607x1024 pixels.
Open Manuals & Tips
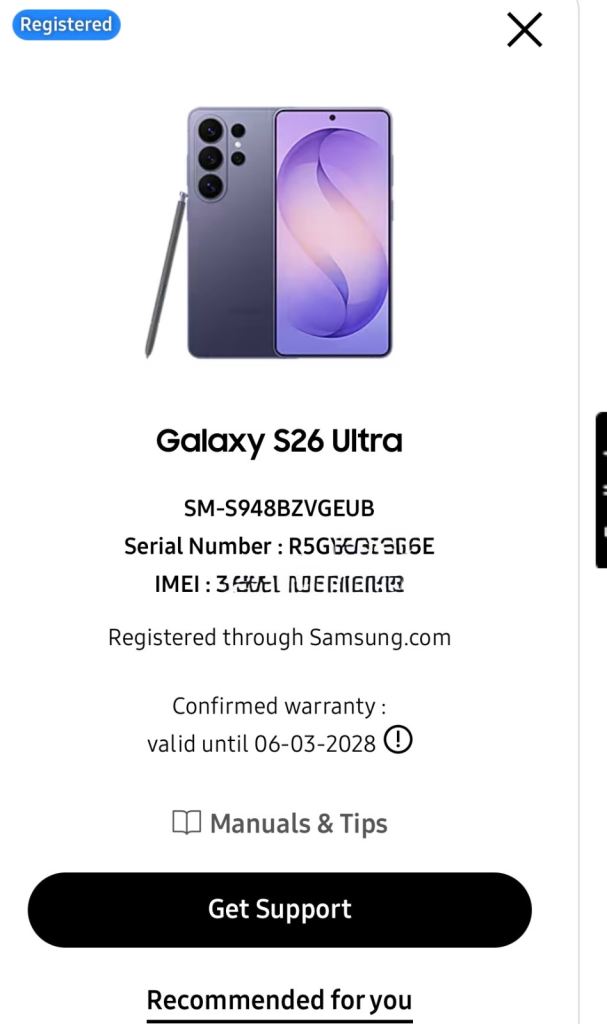(280, 823)
